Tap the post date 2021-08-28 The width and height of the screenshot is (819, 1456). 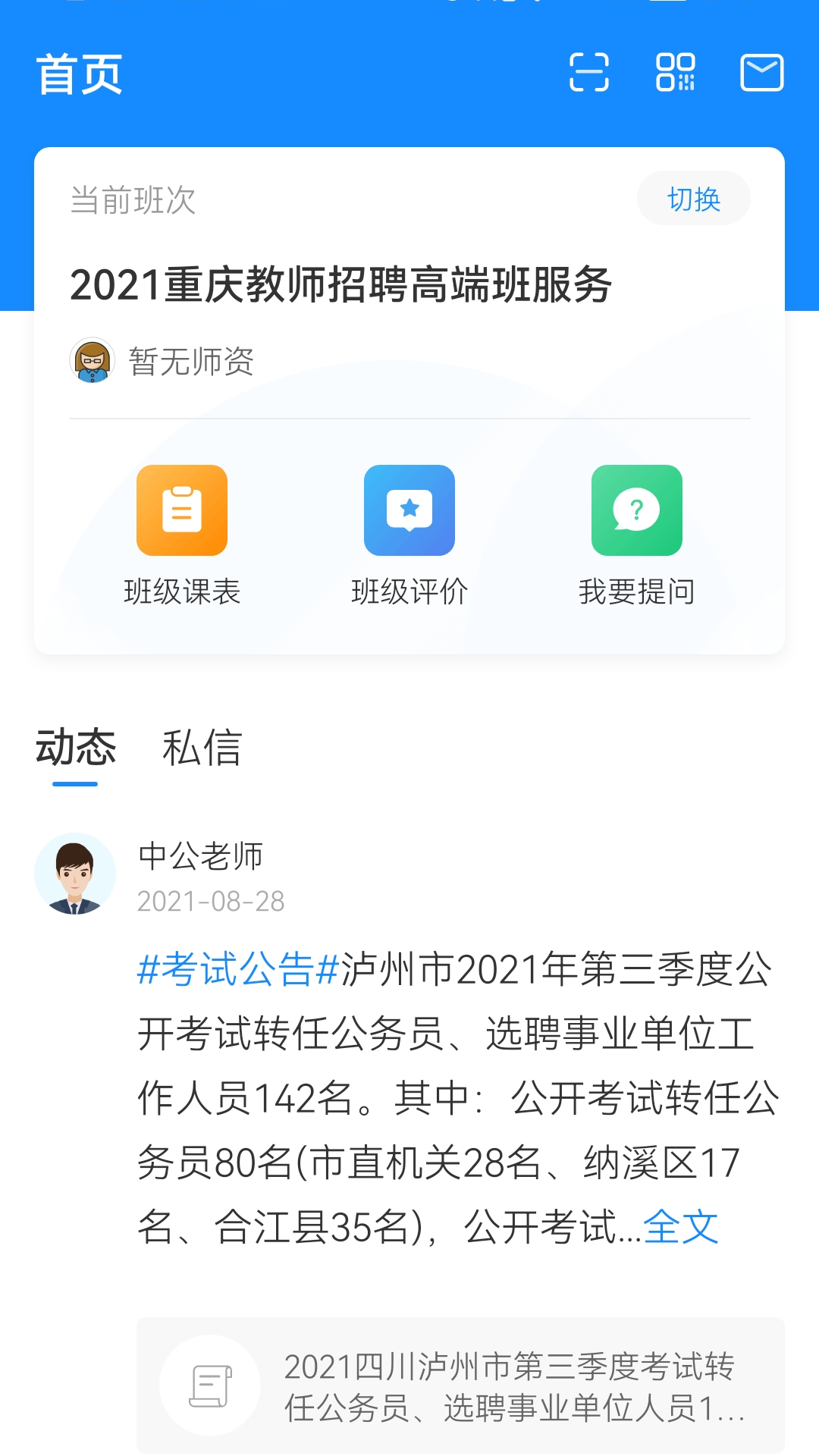(209, 902)
